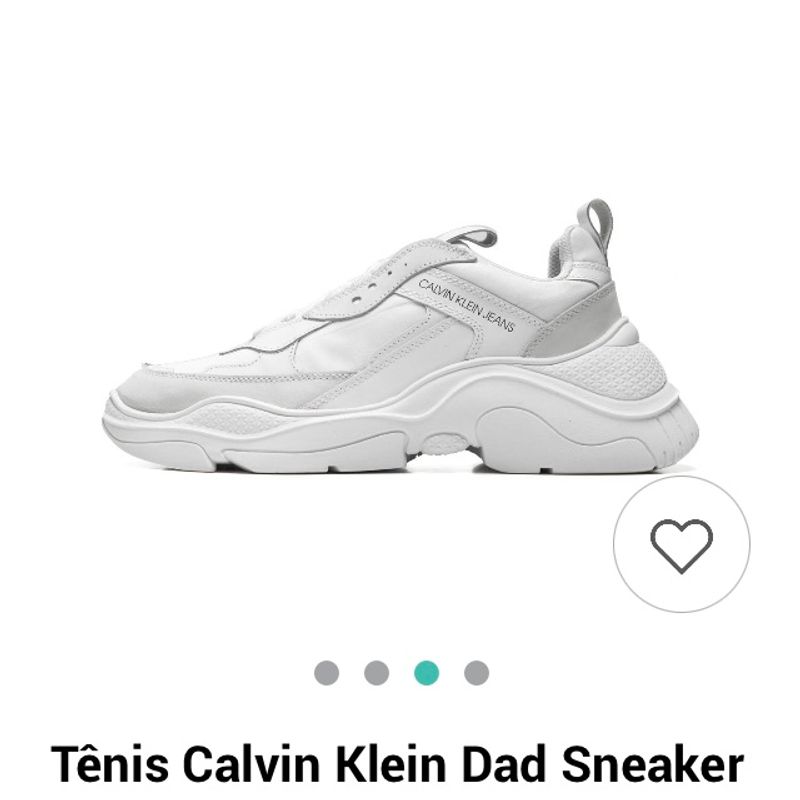Add the Calvin Klein sneaker to favorites
This screenshot has width=800, height=800.
[681, 545]
